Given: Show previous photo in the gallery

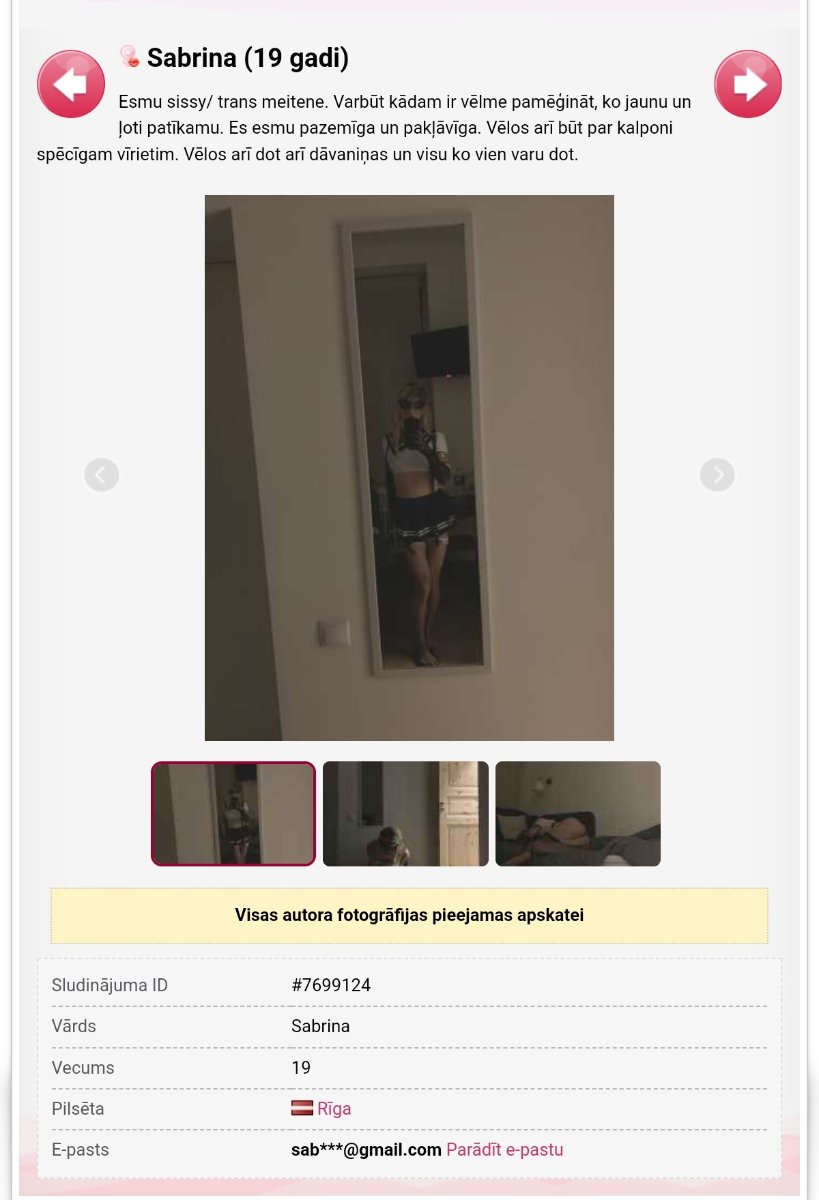Looking at the screenshot, I should pyautogui.click(x=101, y=475).
